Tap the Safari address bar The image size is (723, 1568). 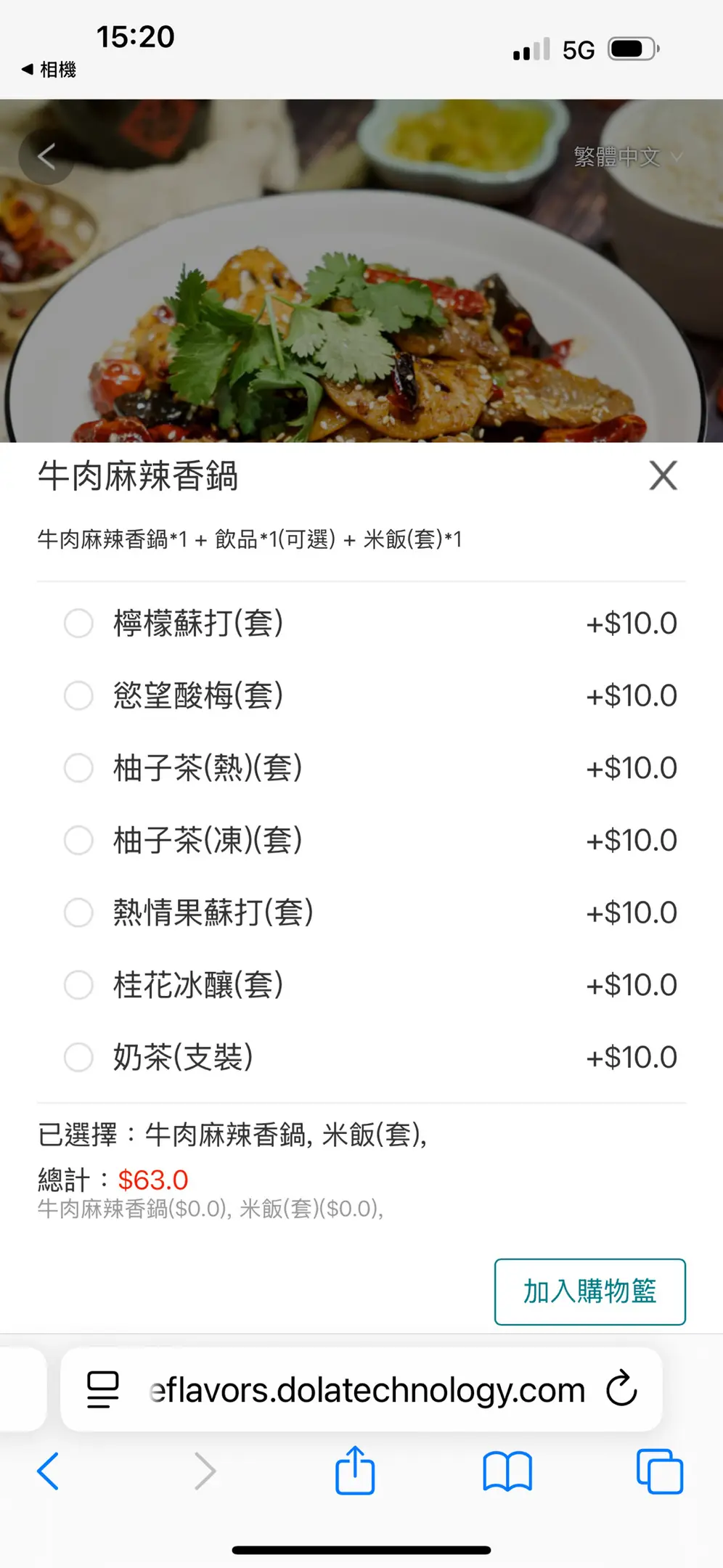pyautogui.click(x=367, y=1390)
